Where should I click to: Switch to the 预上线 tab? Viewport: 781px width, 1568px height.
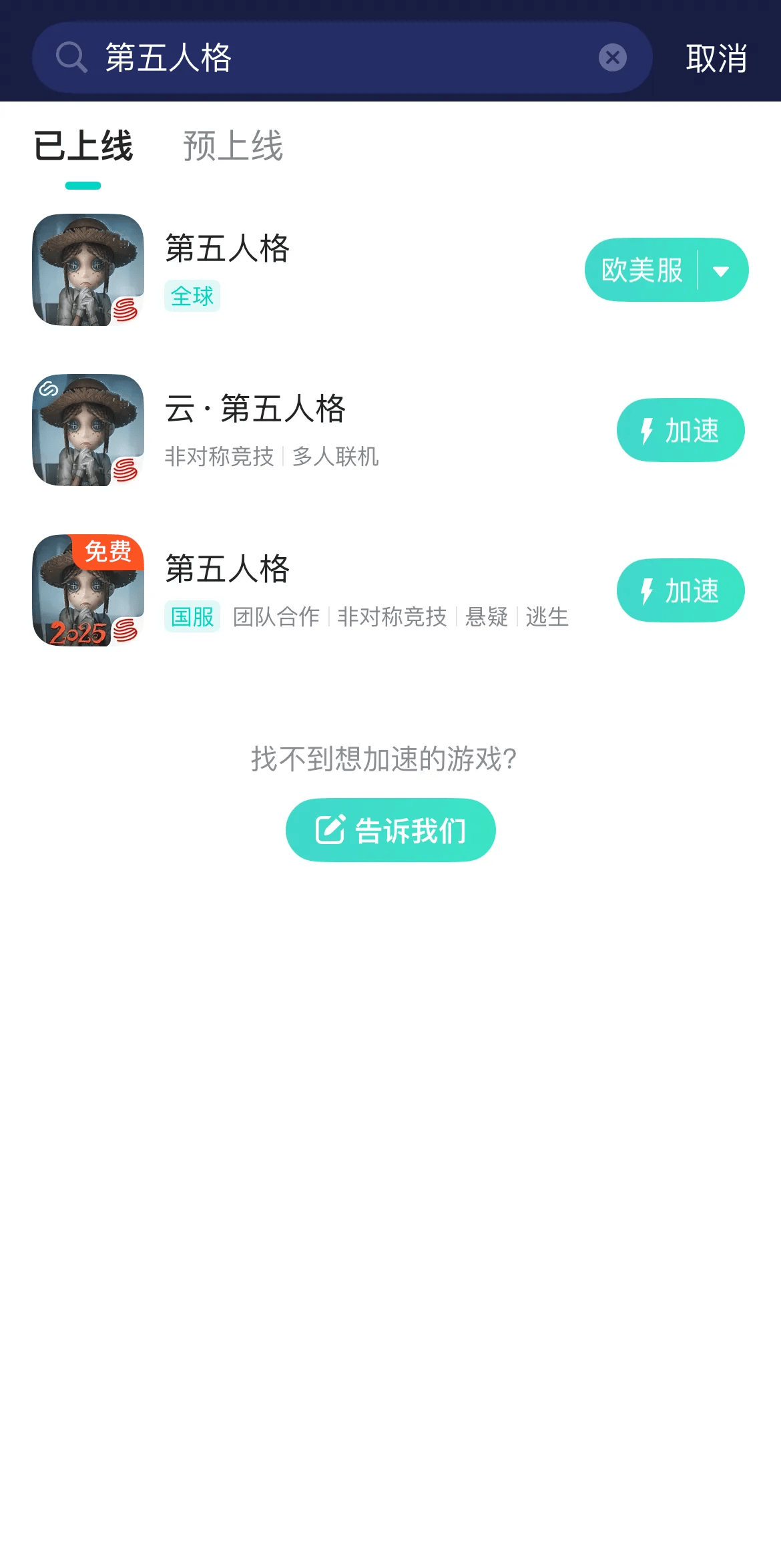tap(233, 146)
